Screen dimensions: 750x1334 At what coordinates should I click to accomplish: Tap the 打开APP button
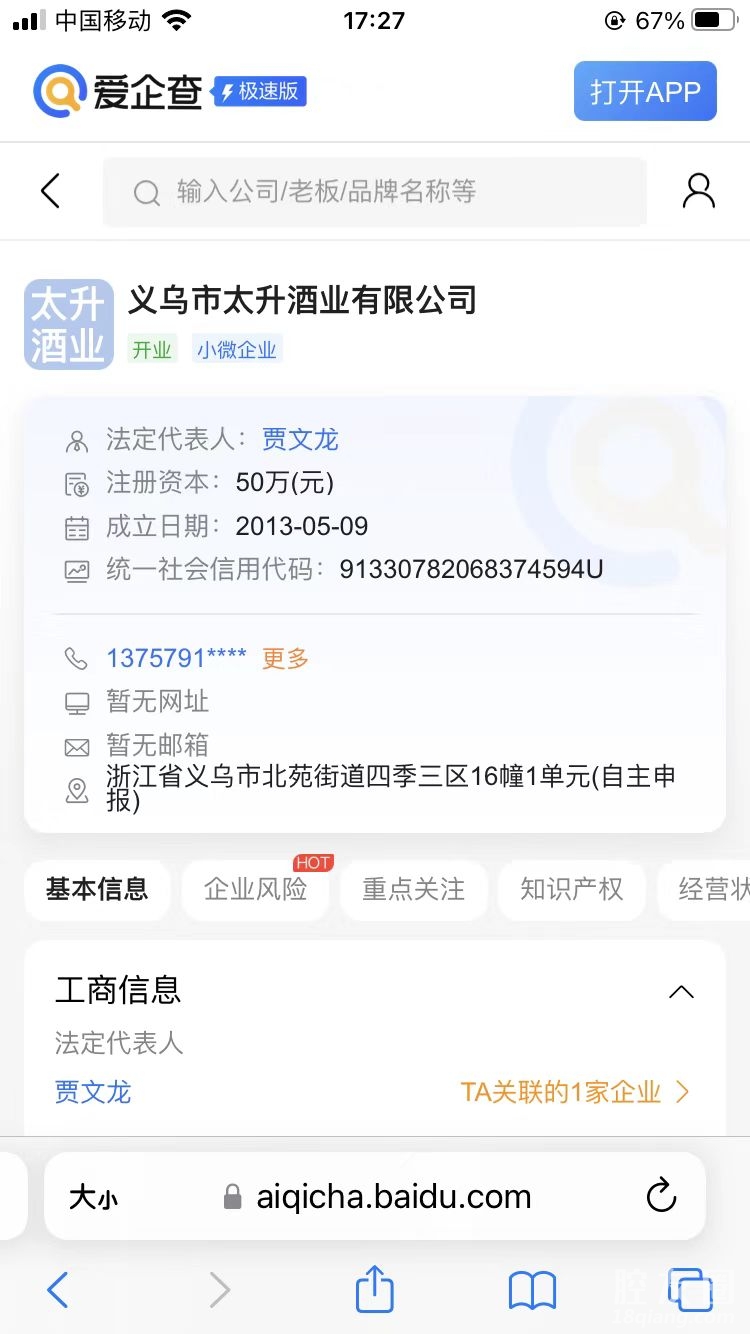click(x=645, y=91)
